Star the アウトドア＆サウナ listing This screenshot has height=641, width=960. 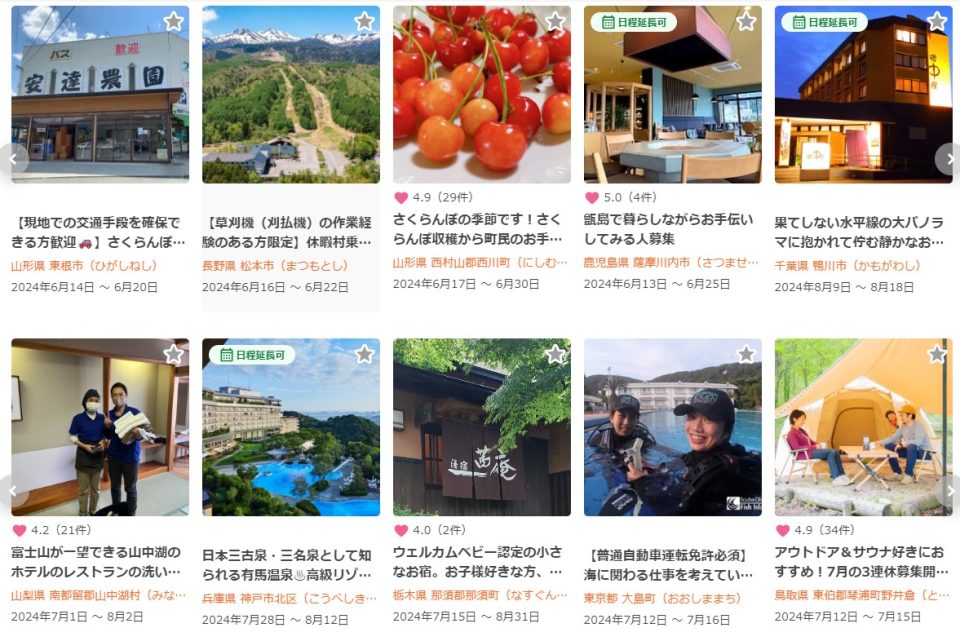(x=937, y=354)
